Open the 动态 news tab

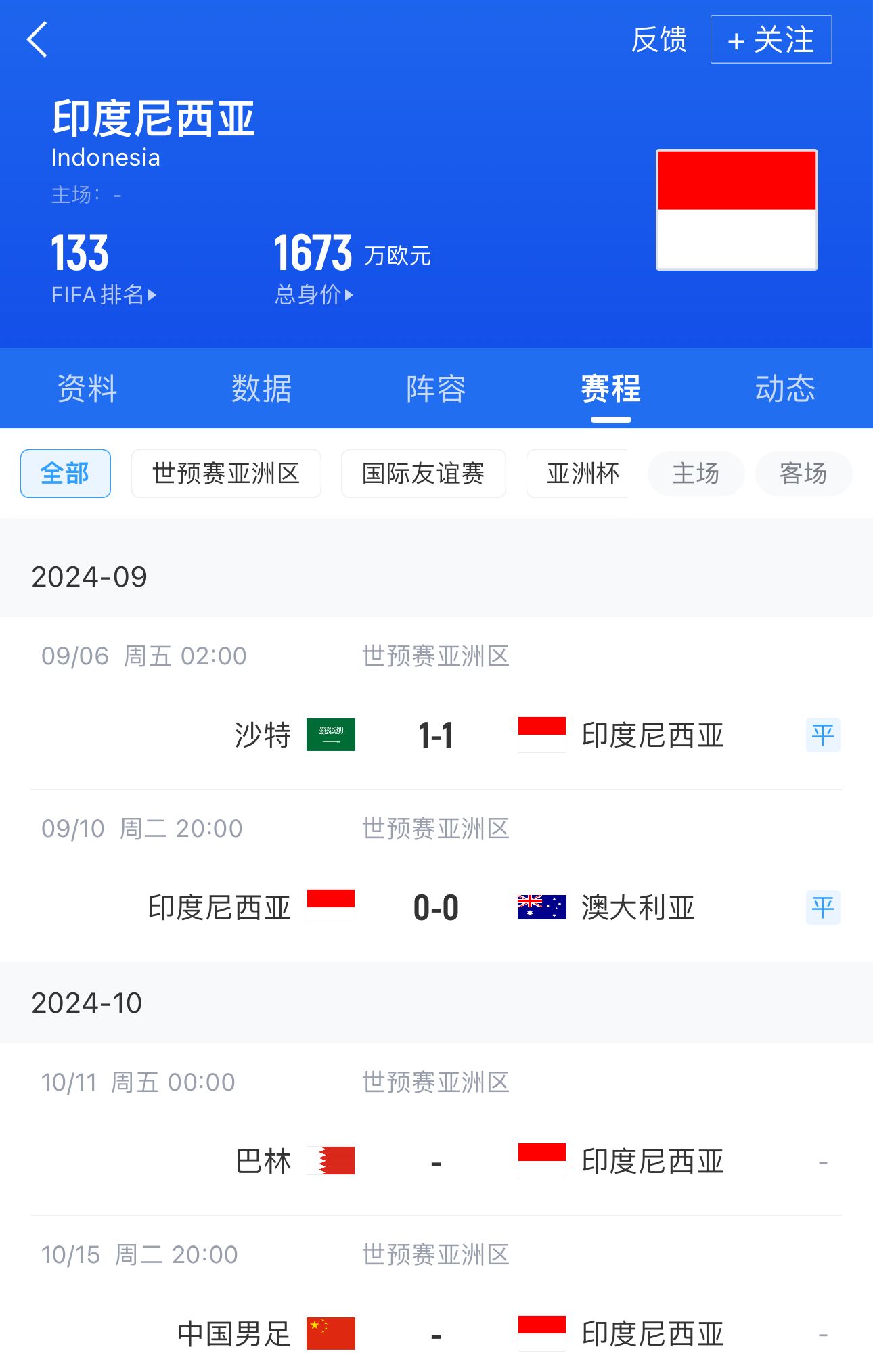pyautogui.click(x=785, y=388)
